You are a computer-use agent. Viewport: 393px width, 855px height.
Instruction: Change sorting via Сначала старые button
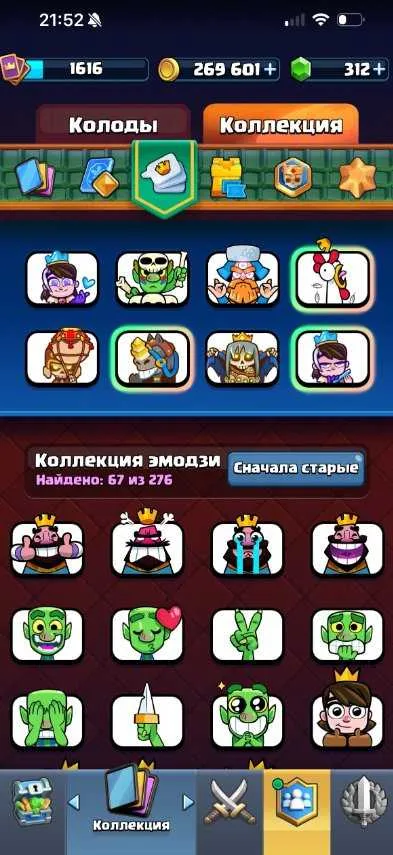(x=296, y=468)
